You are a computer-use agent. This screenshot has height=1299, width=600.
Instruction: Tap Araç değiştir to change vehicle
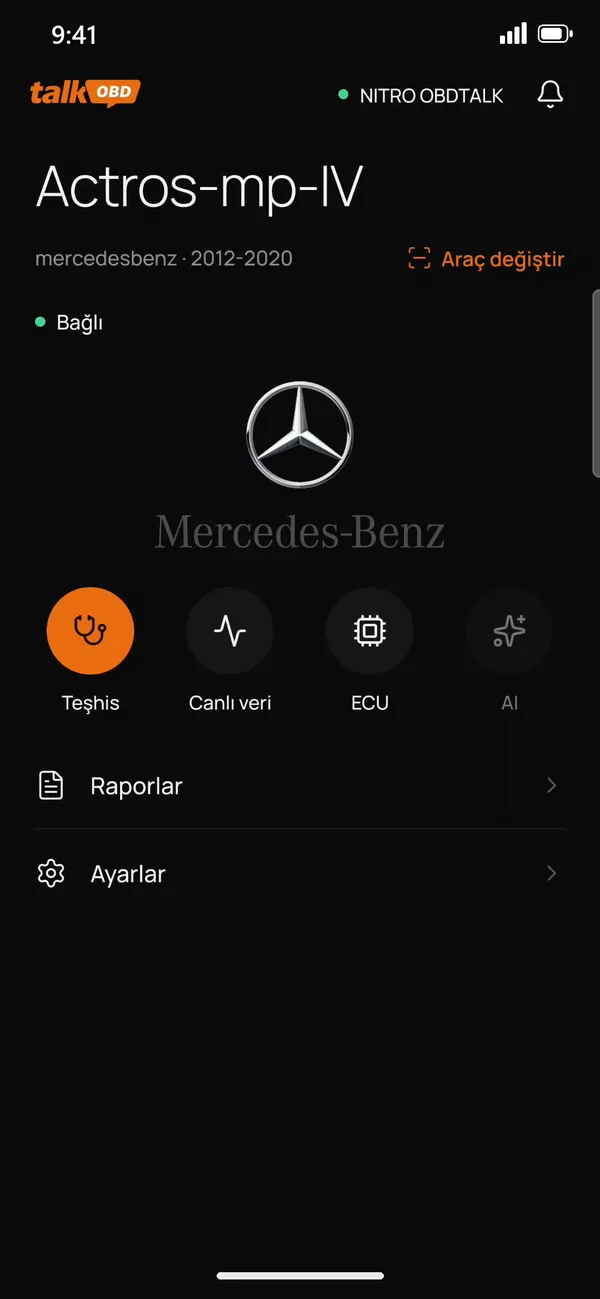pyautogui.click(x=486, y=259)
